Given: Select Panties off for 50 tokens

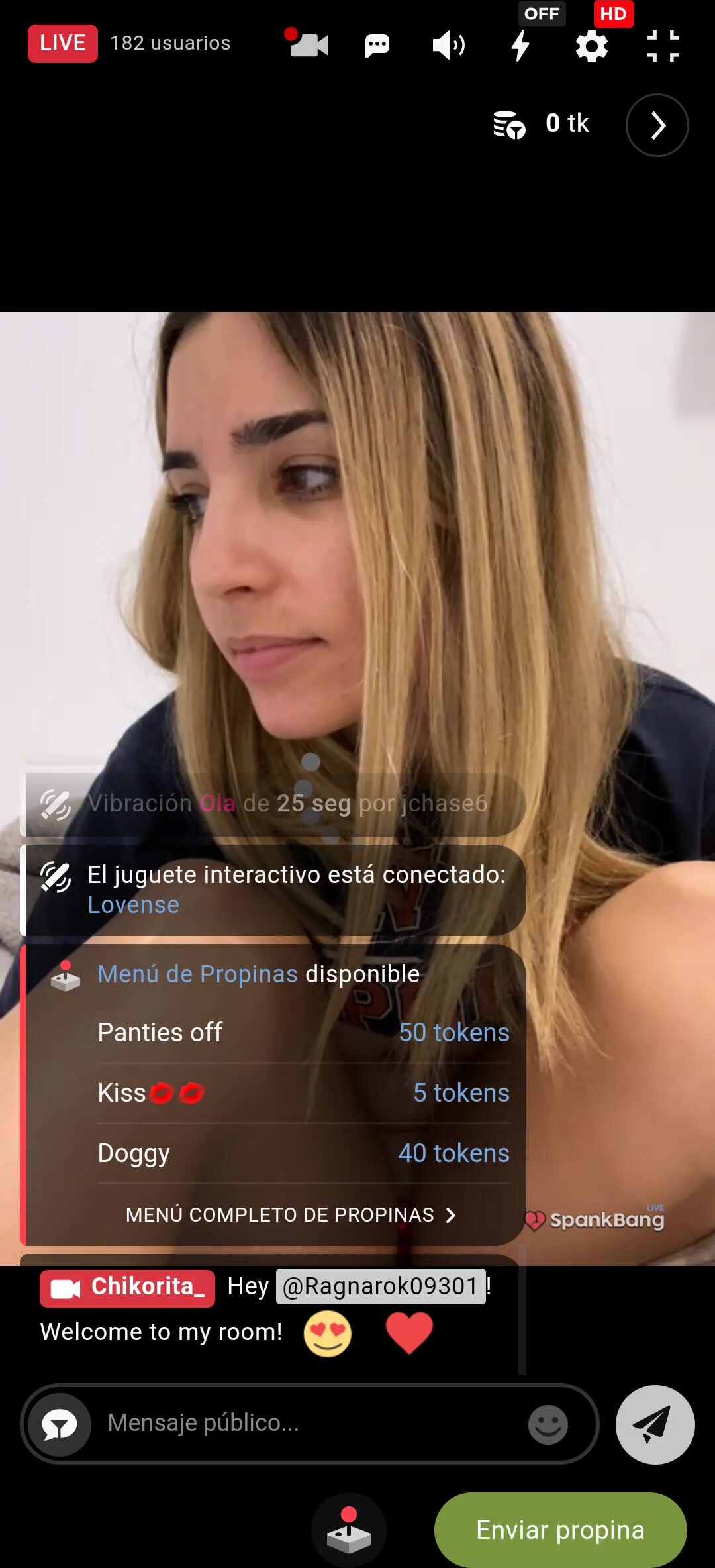Looking at the screenshot, I should tap(303, 1033).
